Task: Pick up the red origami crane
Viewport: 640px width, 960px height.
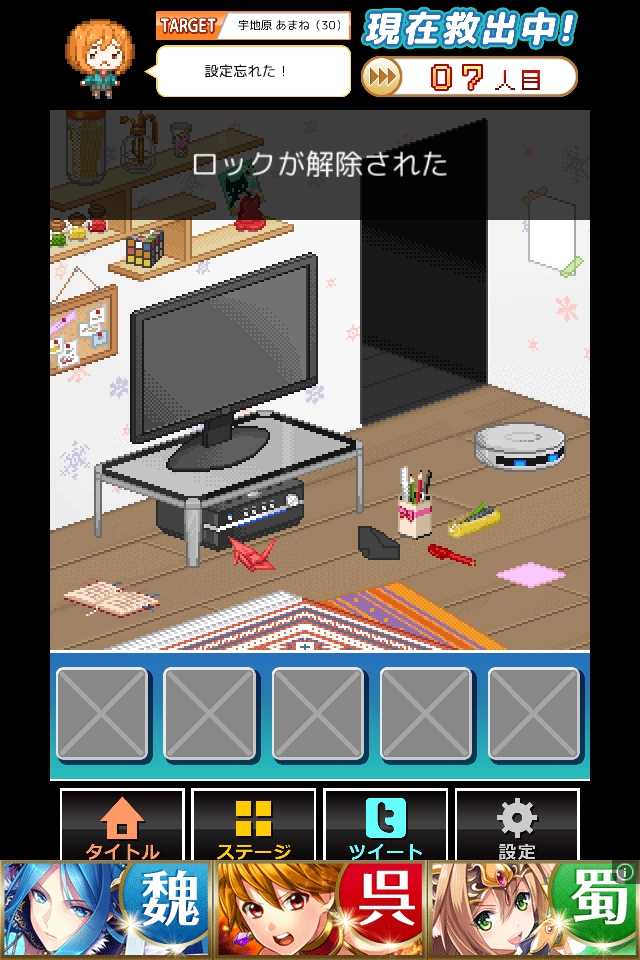Action: [252, 553]
